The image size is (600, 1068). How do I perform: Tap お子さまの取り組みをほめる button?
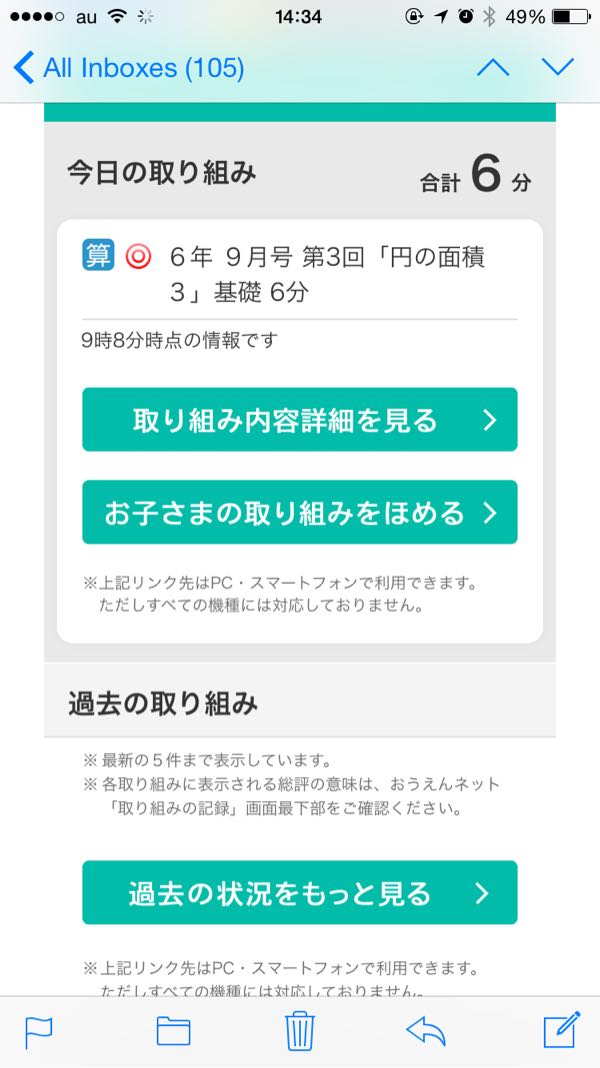(300, 512)
